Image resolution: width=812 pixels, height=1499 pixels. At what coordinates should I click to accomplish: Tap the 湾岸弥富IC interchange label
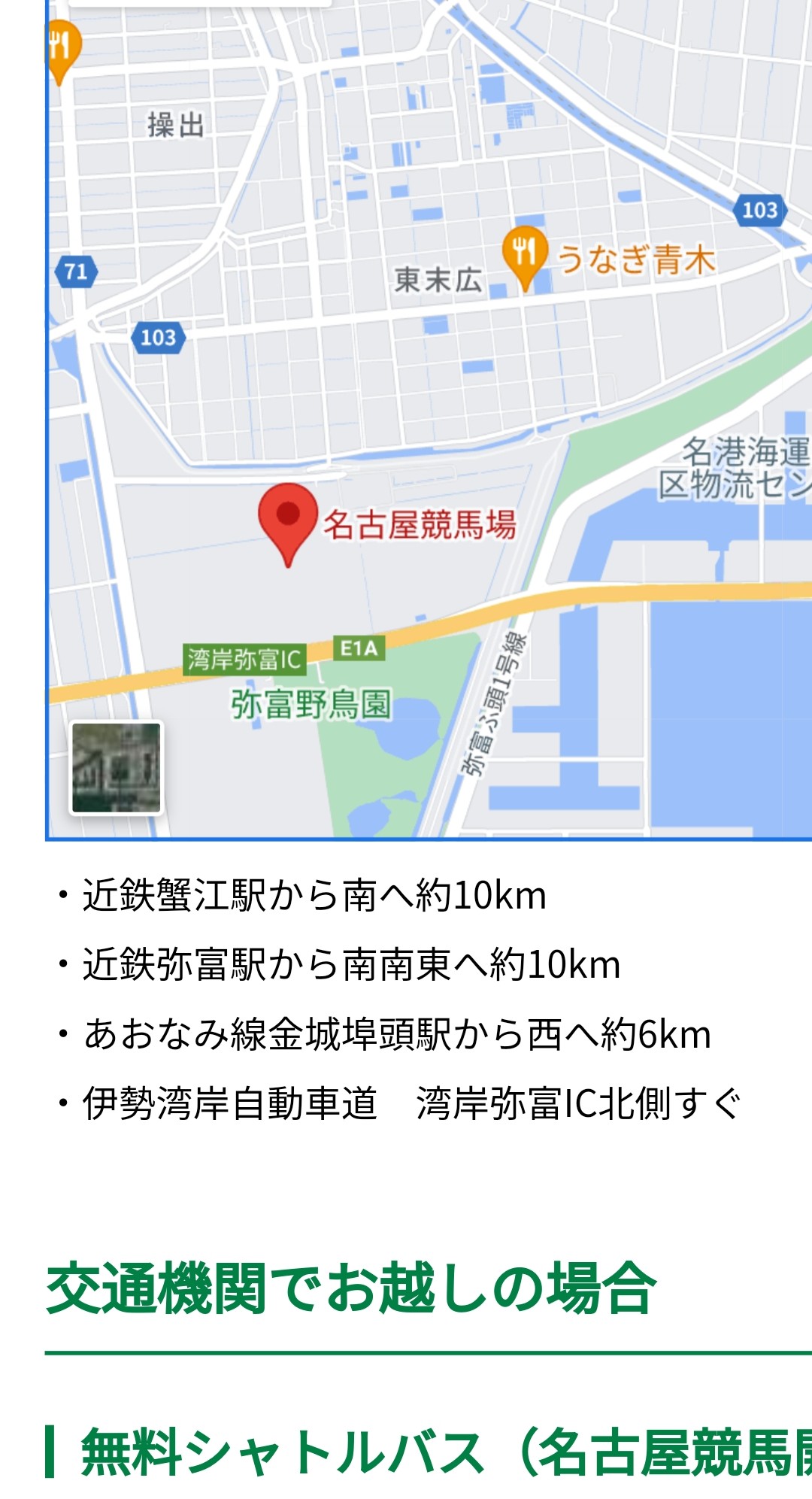point(244,660)
